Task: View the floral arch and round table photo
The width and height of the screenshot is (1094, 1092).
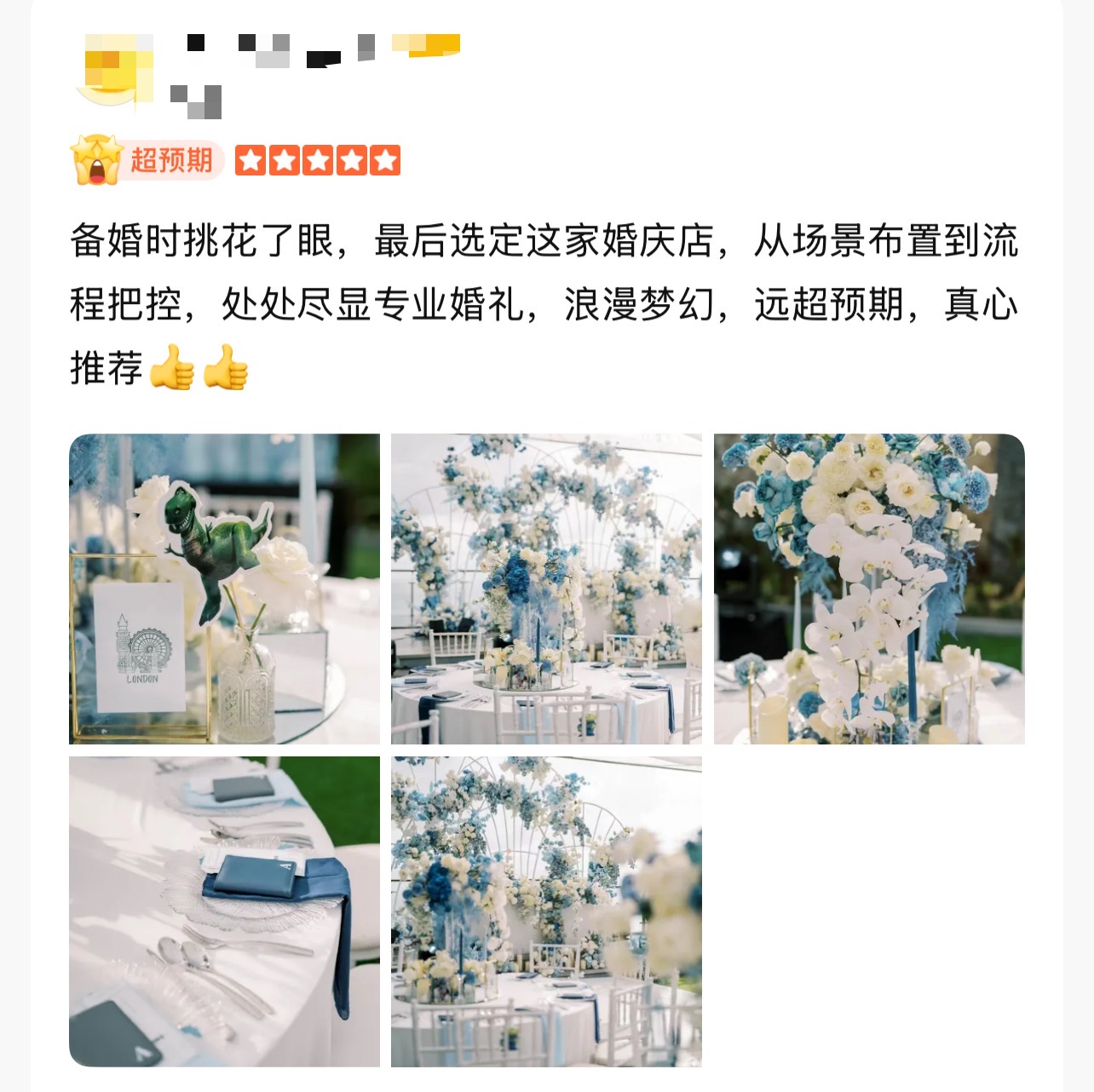Action: (x=546, y=589)
